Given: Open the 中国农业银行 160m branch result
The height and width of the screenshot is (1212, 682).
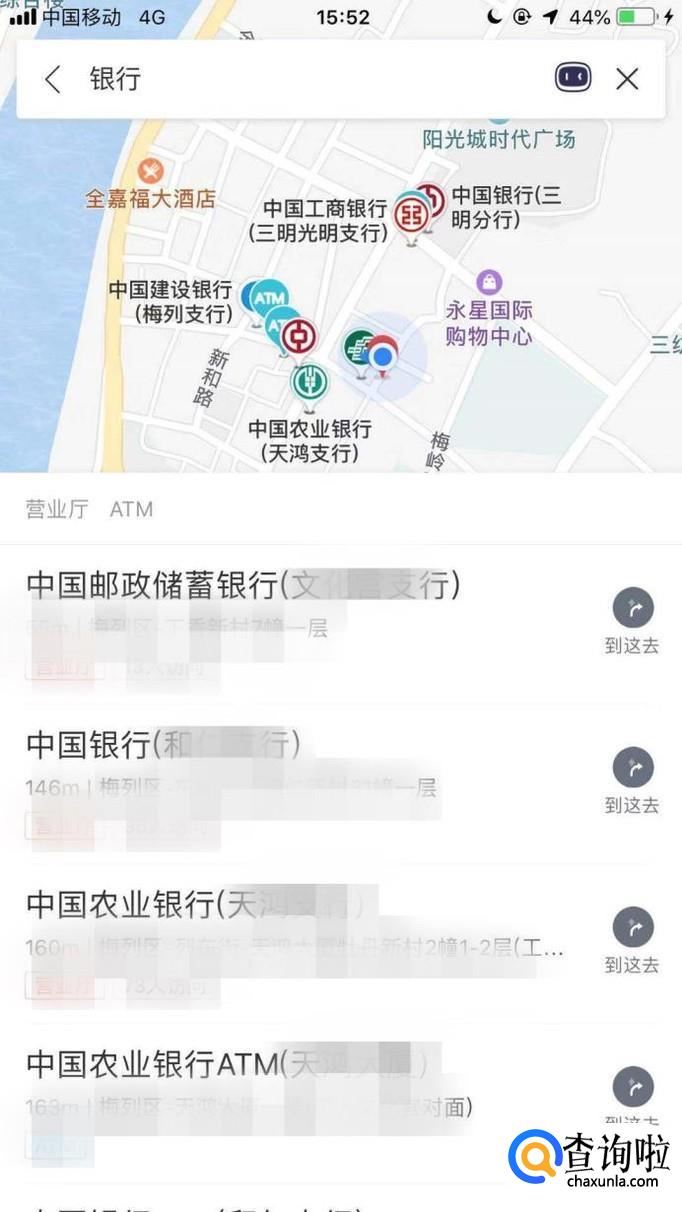Looking at the screenshot, I should point(200,904).
